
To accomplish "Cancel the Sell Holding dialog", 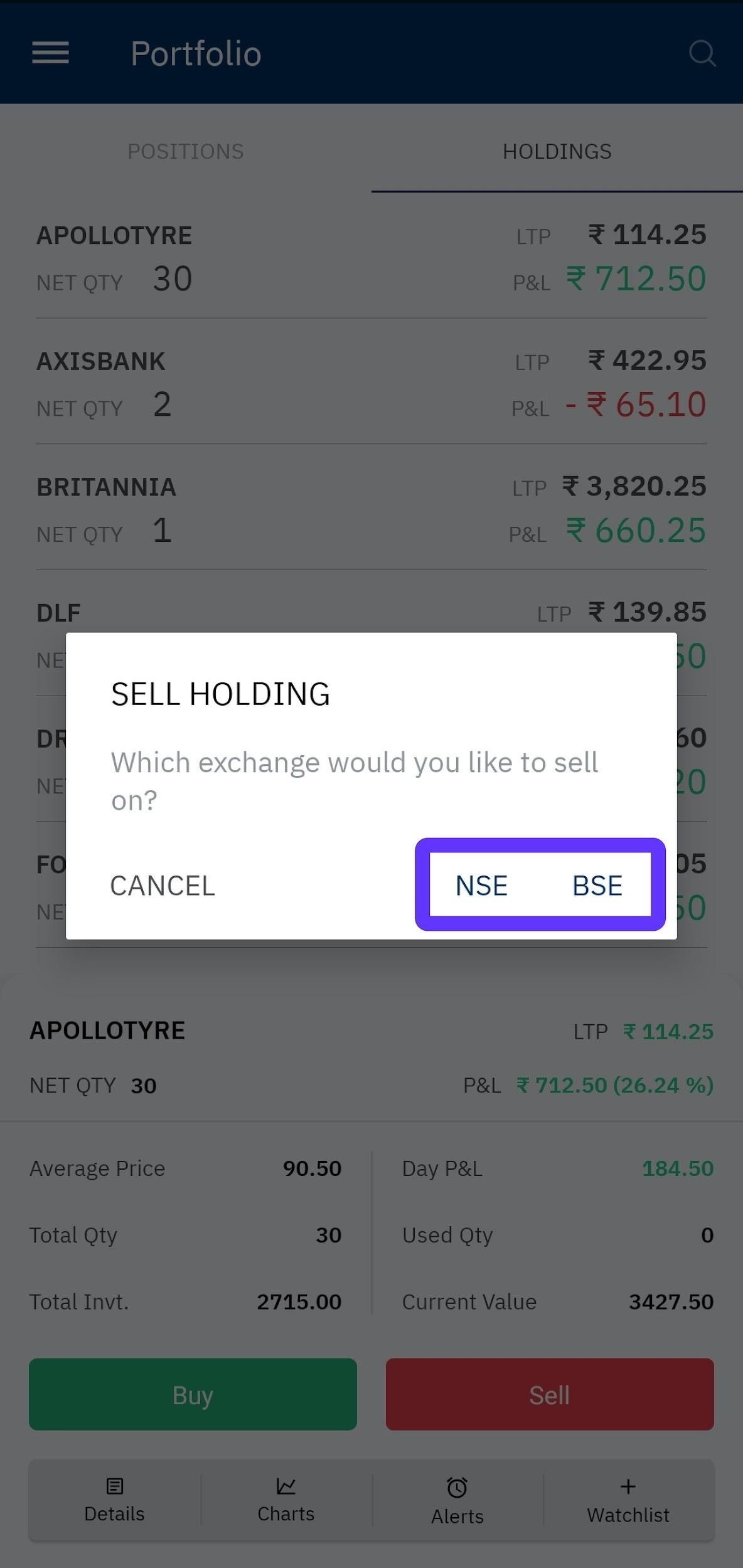I will [163, 886].
